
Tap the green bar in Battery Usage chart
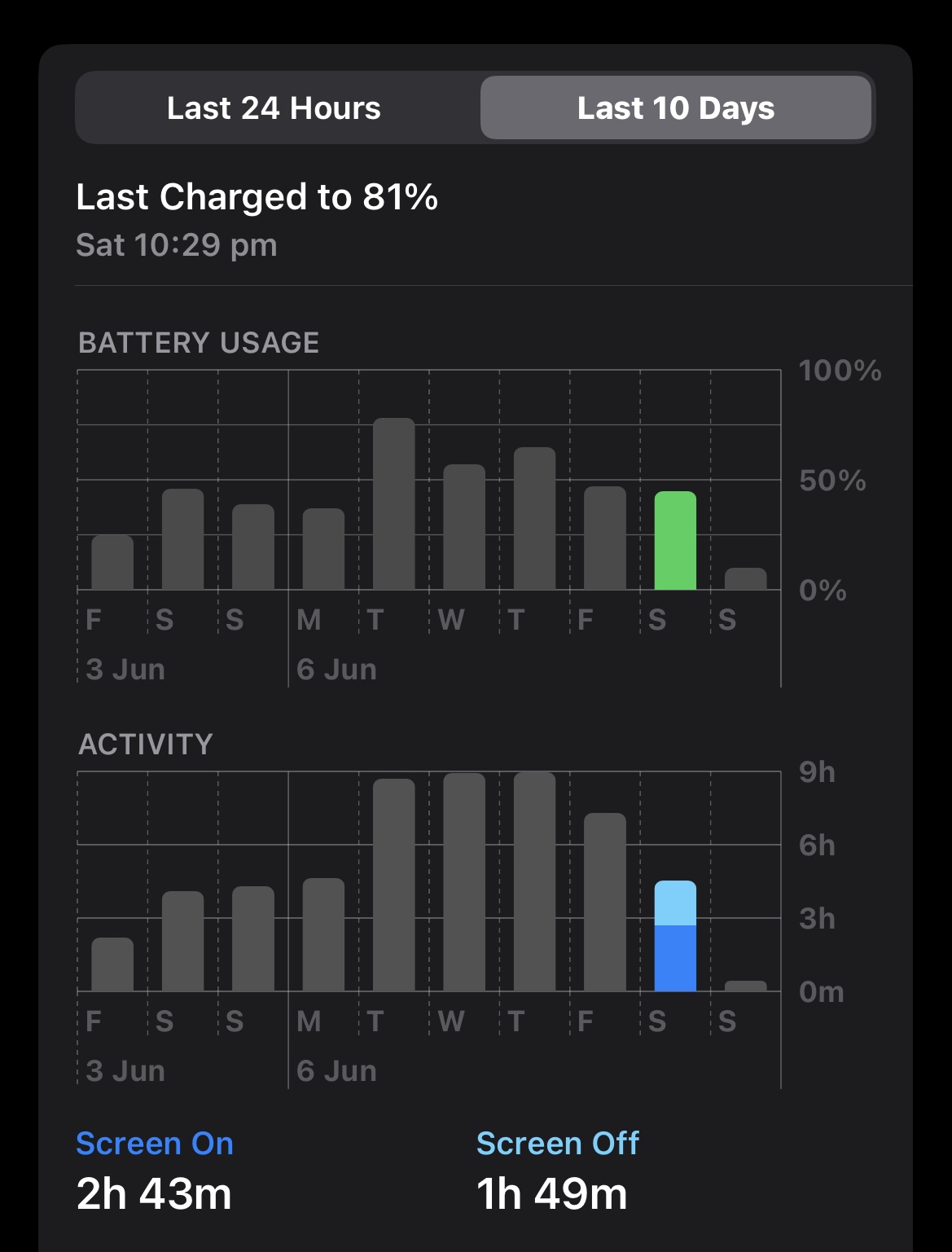[x=675, y=541]
